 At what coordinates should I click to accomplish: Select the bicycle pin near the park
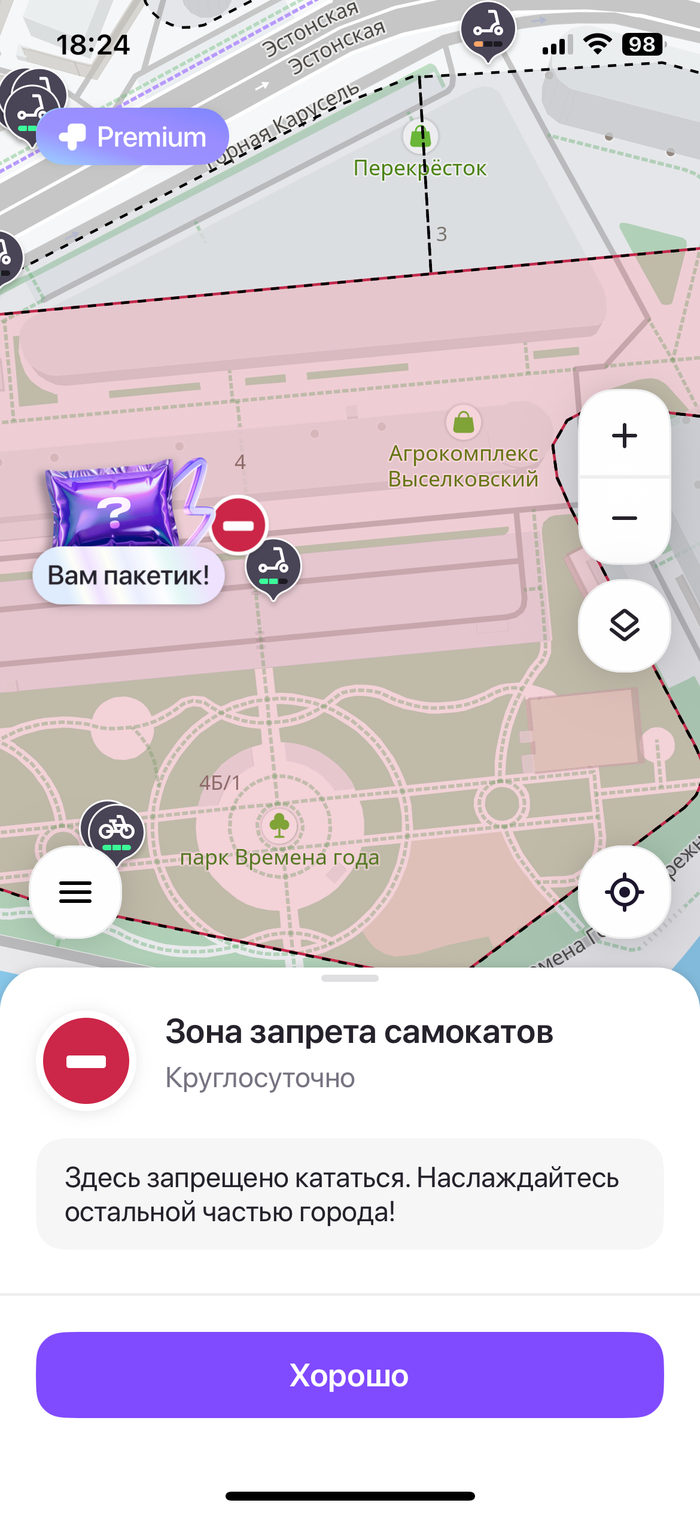click(x=117, y=829)
